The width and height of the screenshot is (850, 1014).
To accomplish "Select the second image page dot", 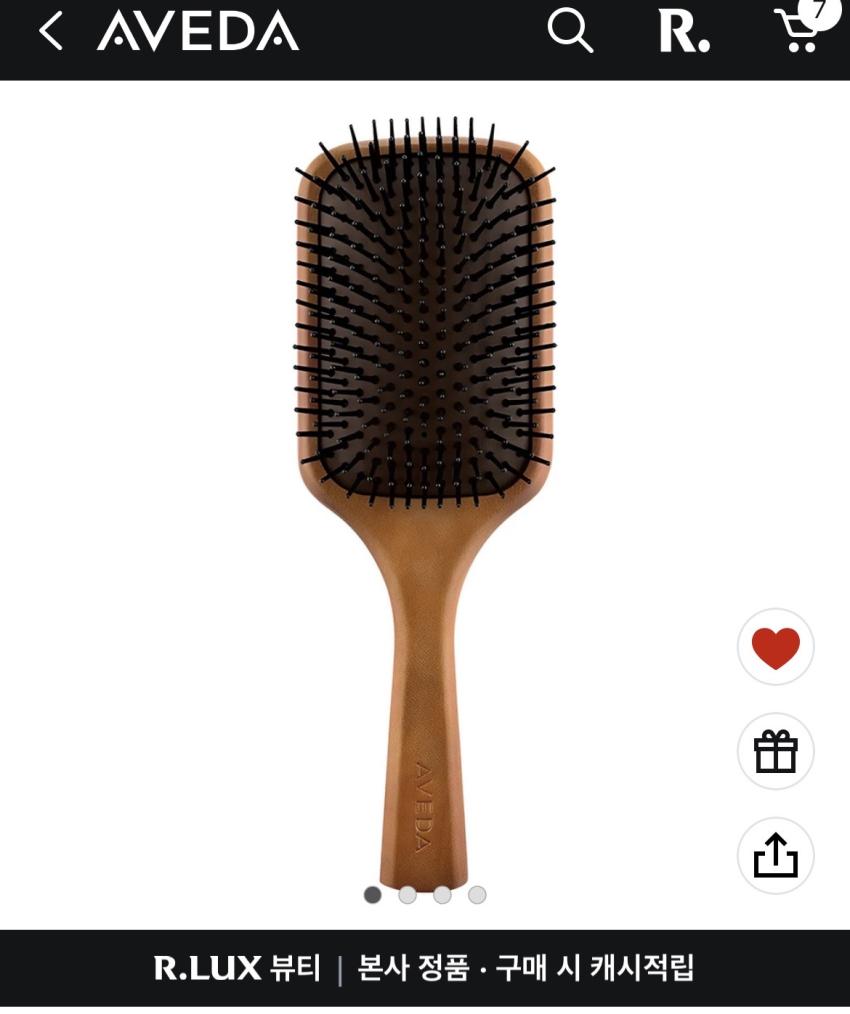I will (x=407, y=895).
